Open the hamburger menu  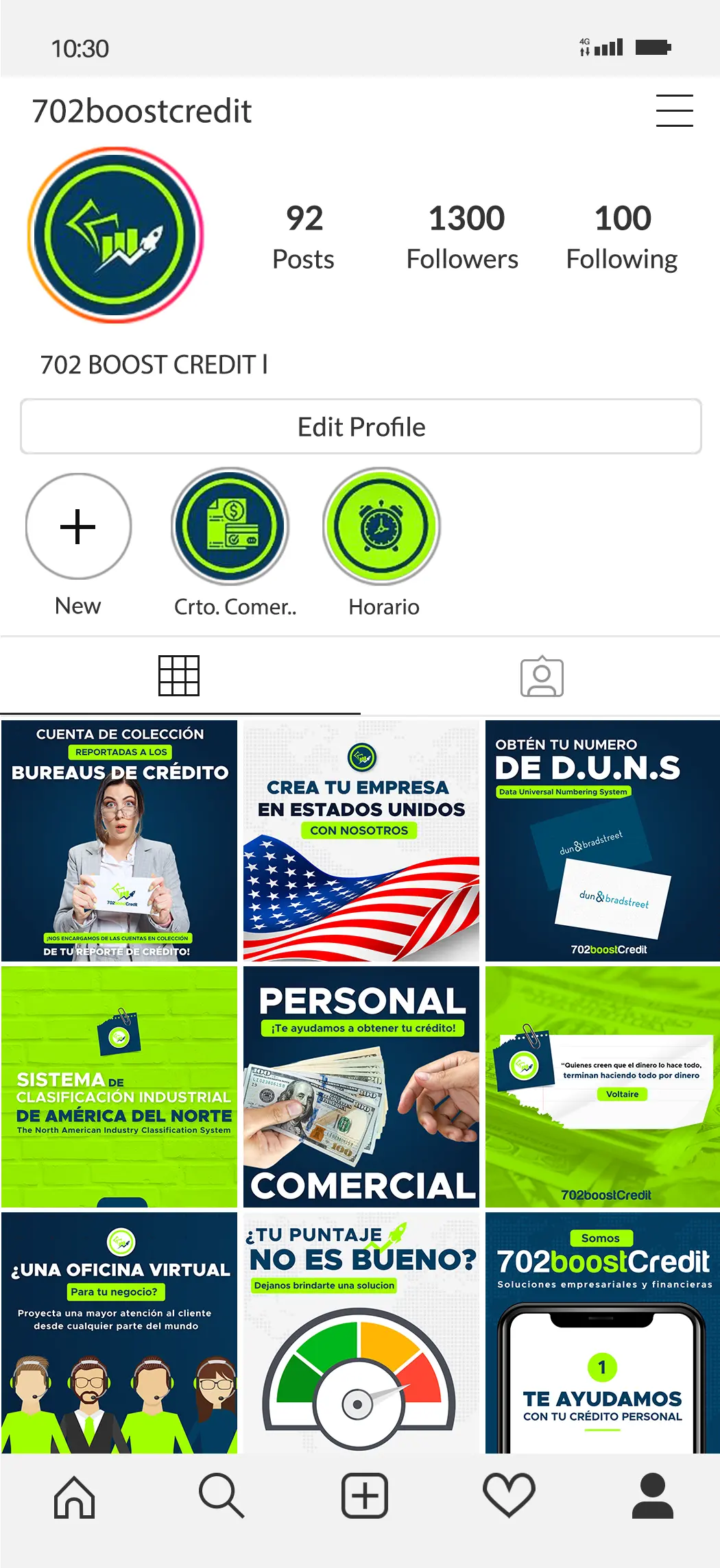coord(674,110)
